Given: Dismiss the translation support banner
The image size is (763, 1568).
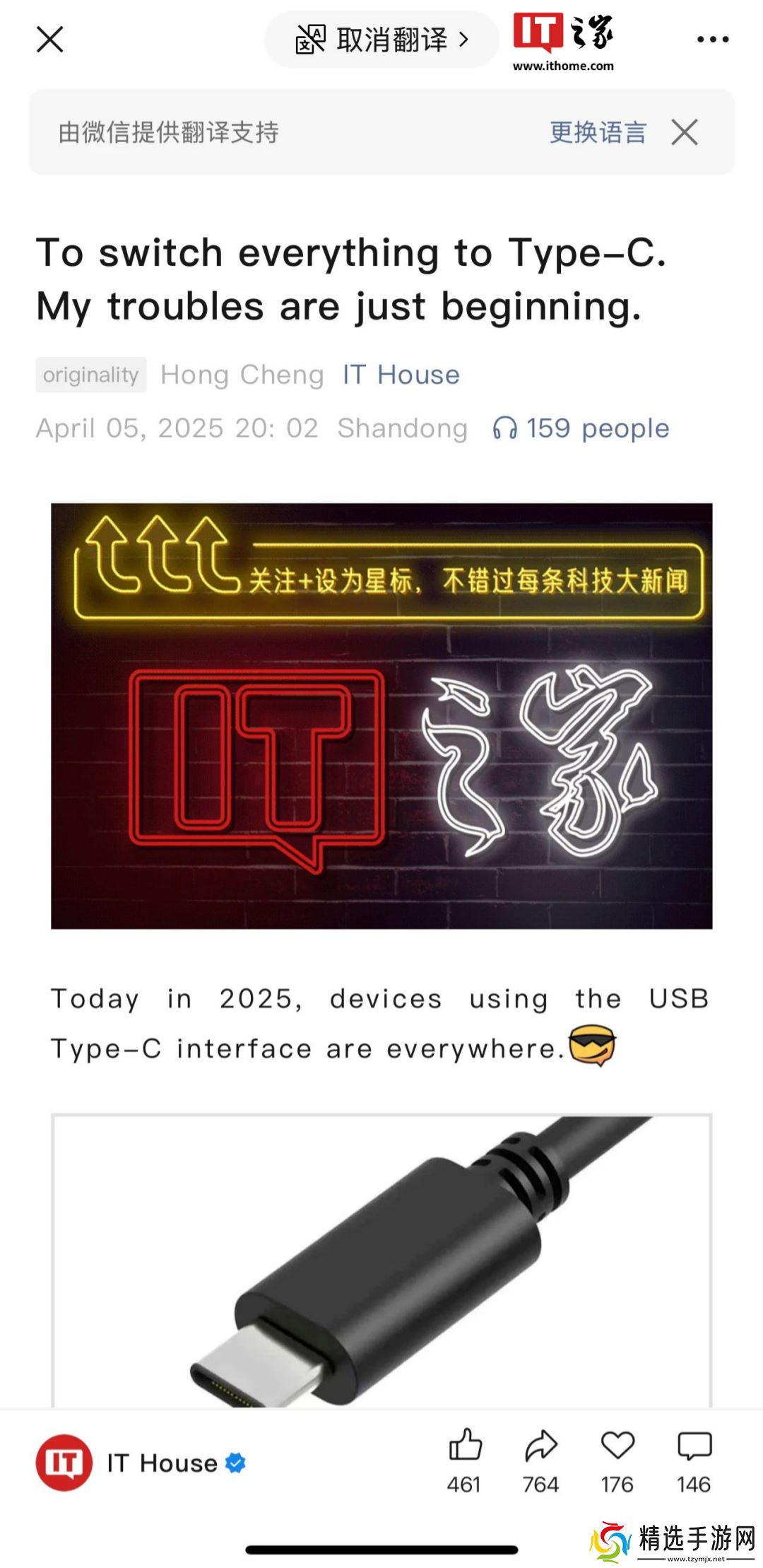Looking at the screenshot, I should point(685,132).
